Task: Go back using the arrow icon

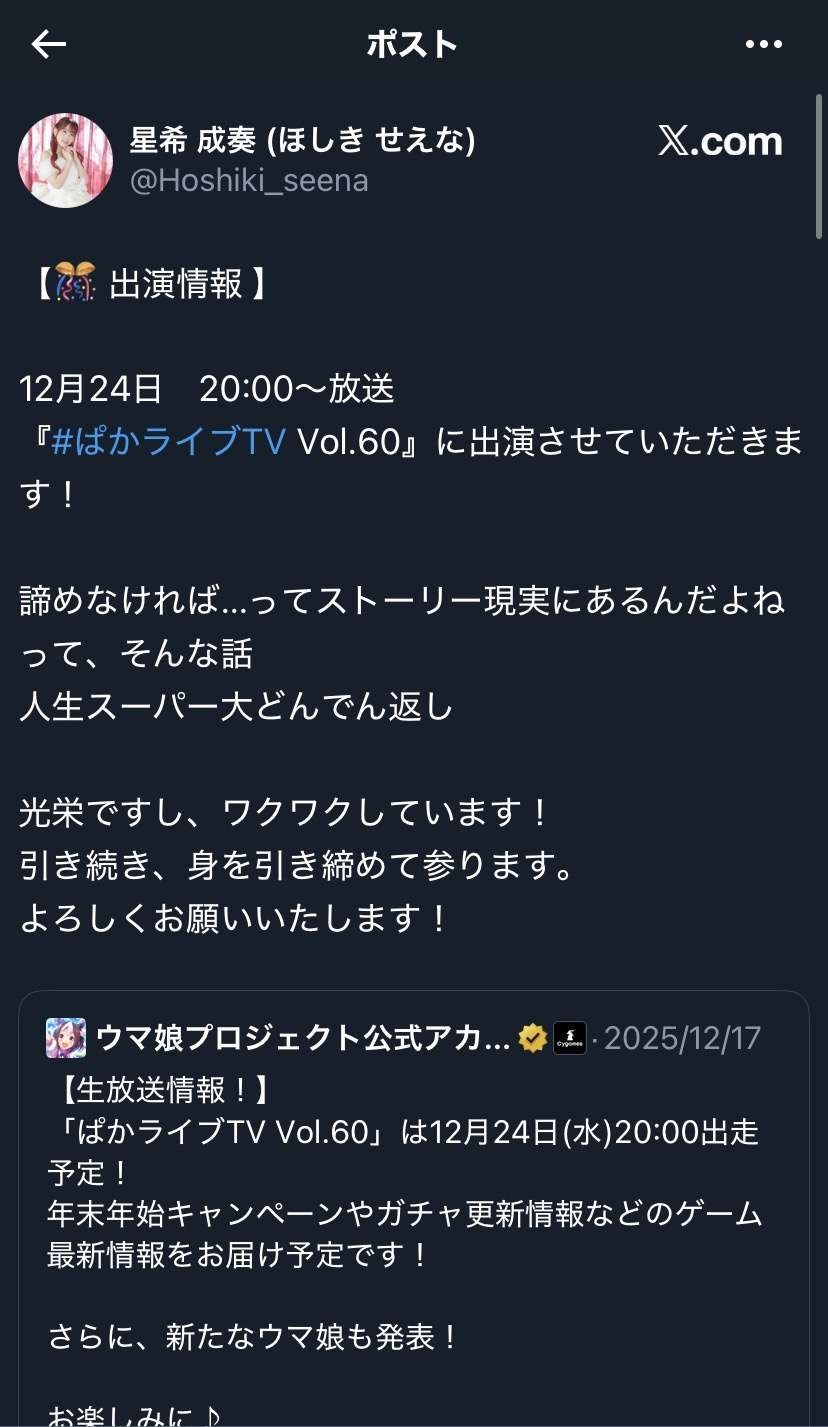Action: [48, 44]
